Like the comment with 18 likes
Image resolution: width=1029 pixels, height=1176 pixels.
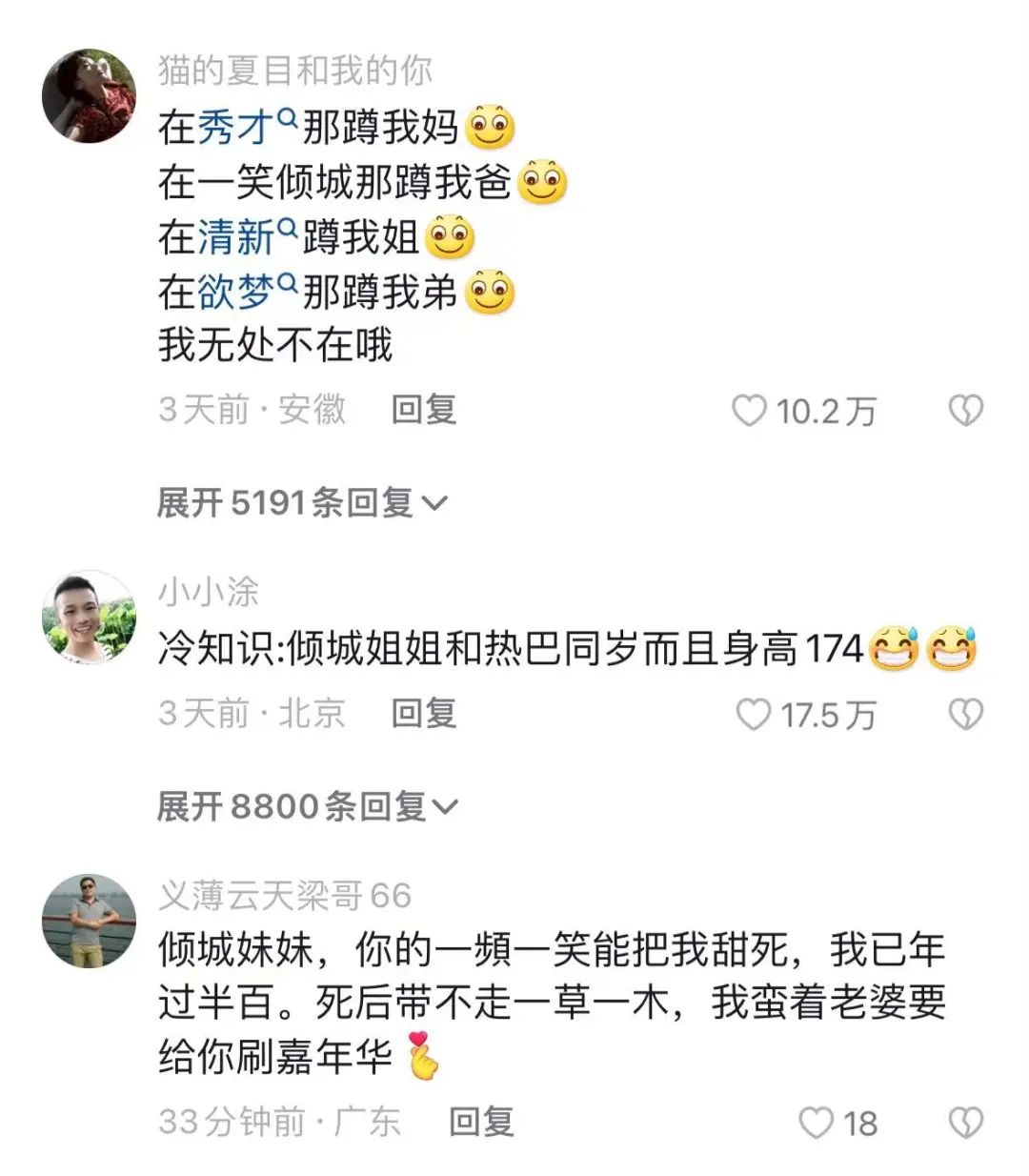click(x=816, y=1123)
